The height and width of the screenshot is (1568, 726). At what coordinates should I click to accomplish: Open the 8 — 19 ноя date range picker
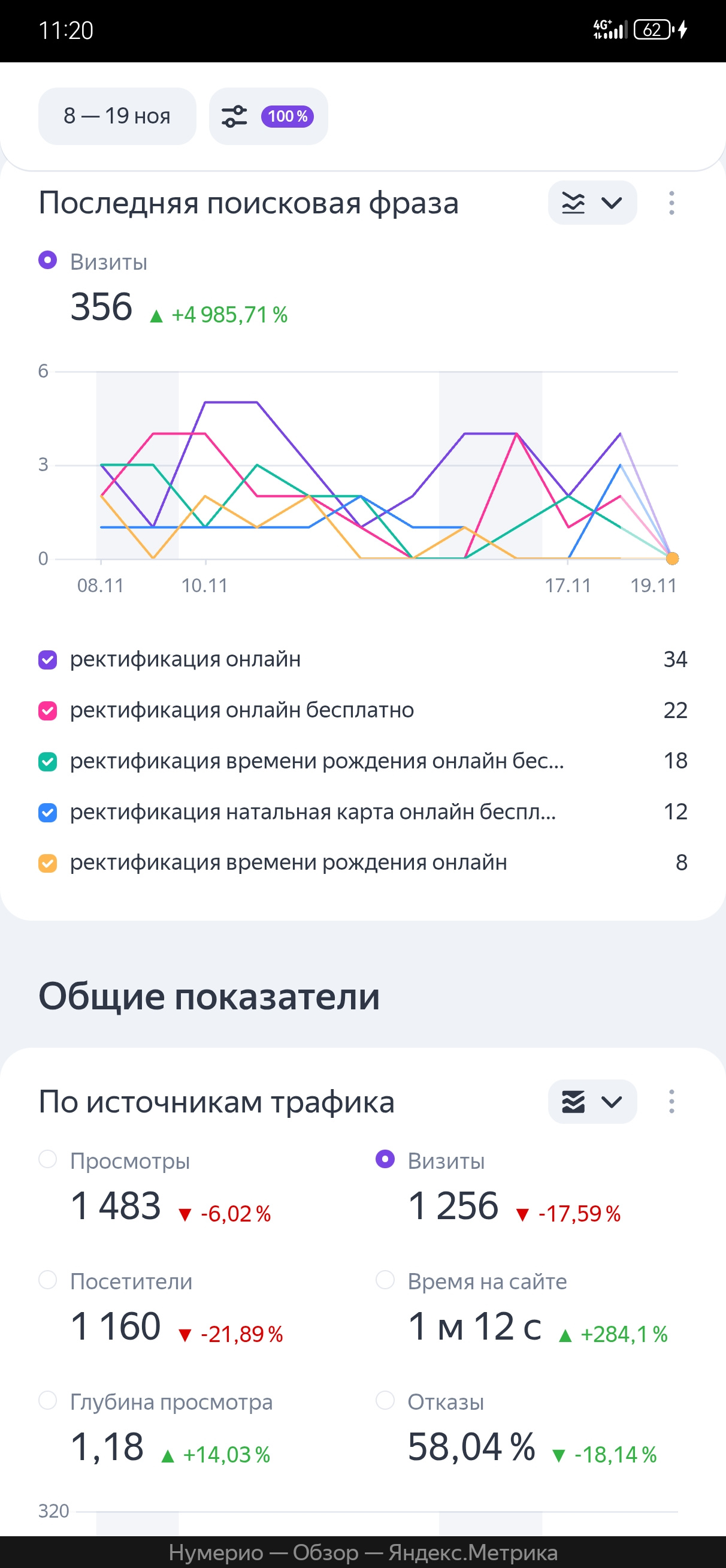[117, 116]
